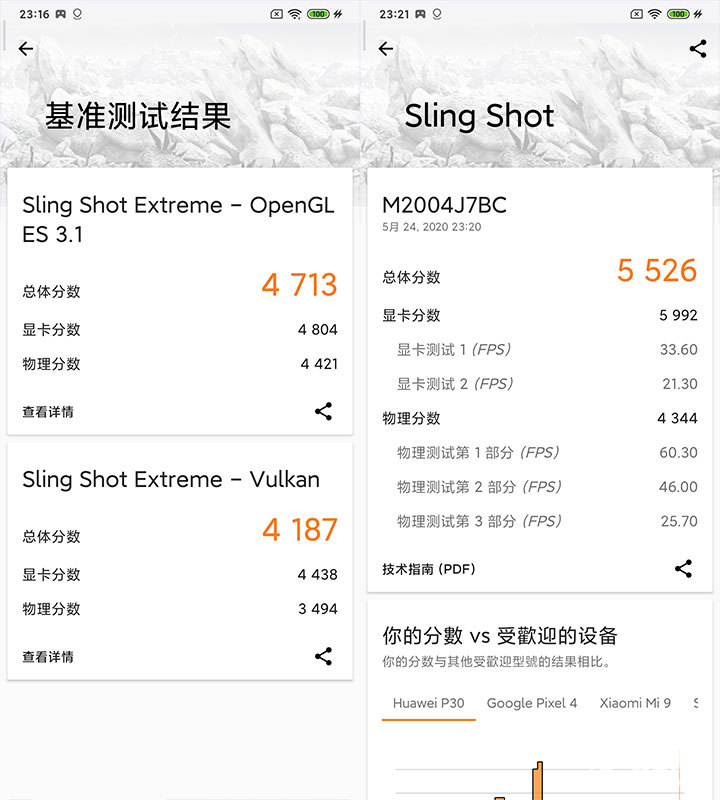Select the Huawei P30 comparison tab
Screen dimensions: 720x800
click(428, 703)
